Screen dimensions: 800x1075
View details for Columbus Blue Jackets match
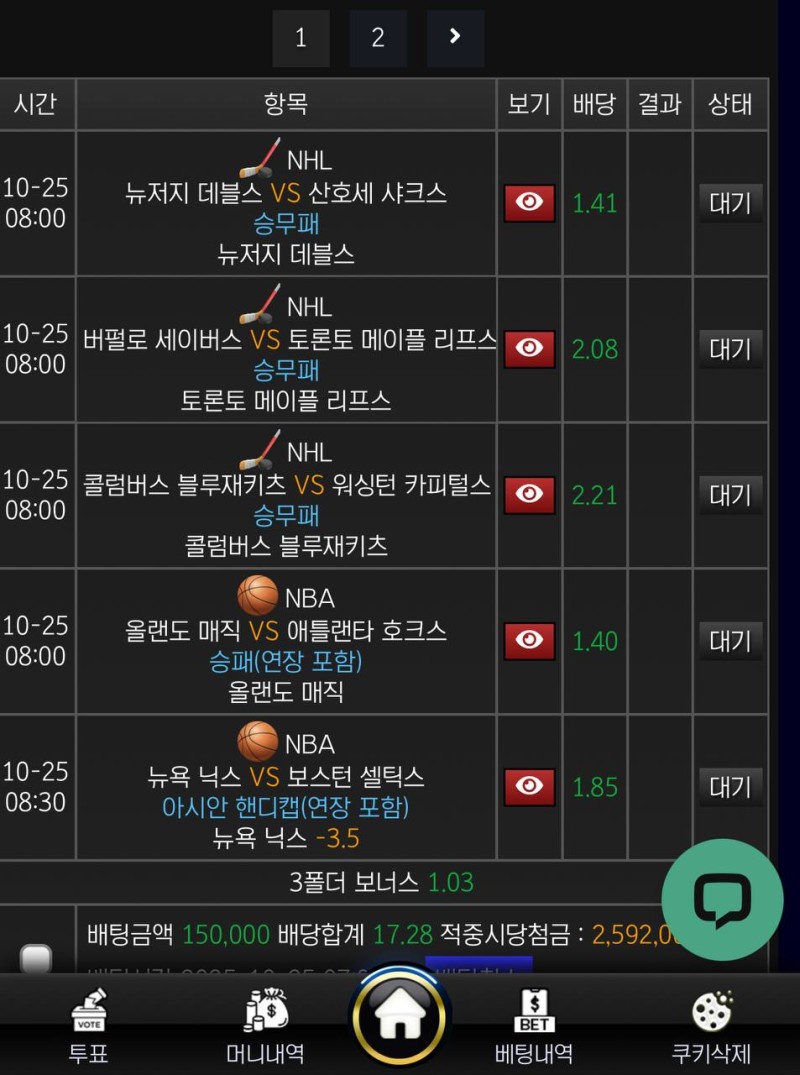(x=529, y=495)
